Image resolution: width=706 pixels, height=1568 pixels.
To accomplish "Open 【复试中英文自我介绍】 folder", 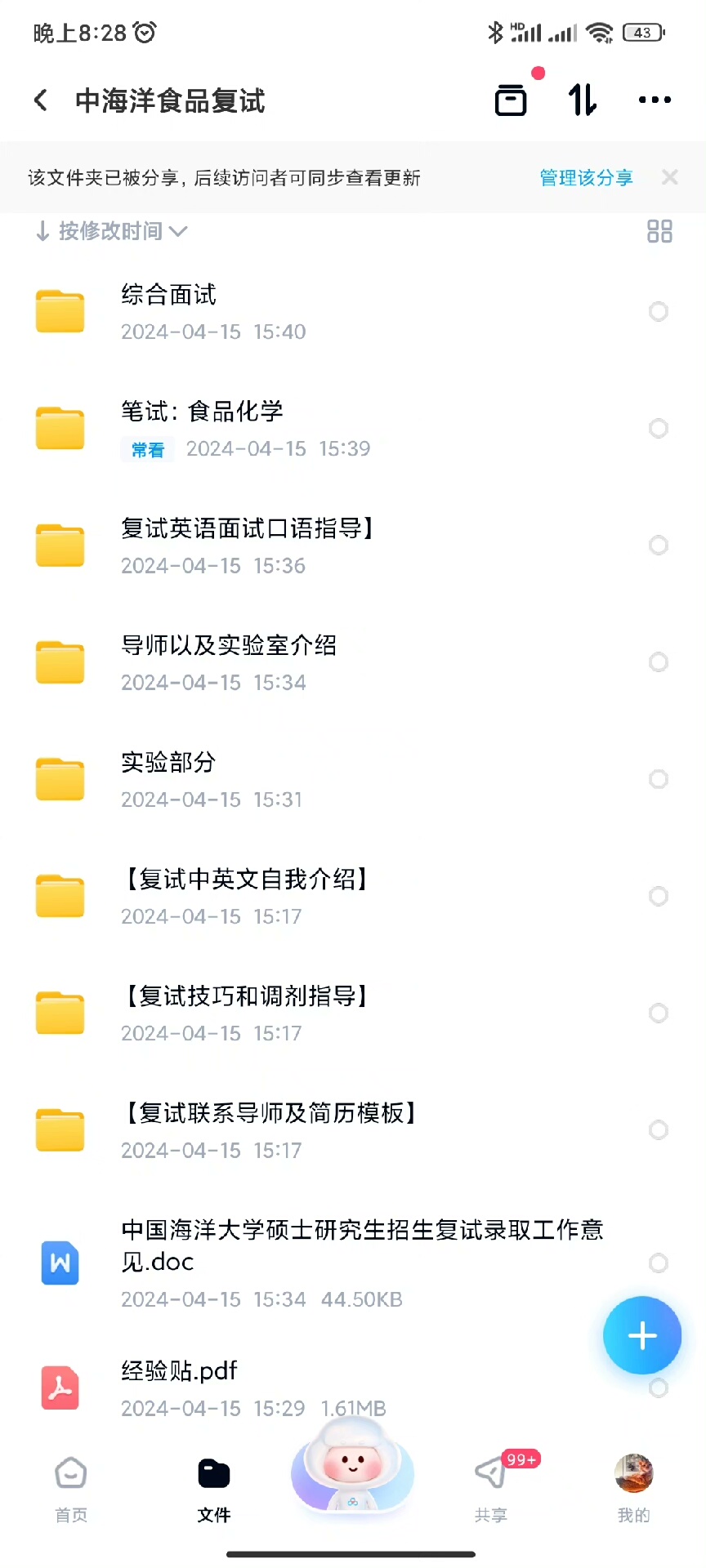I will [x=245, y=880].
